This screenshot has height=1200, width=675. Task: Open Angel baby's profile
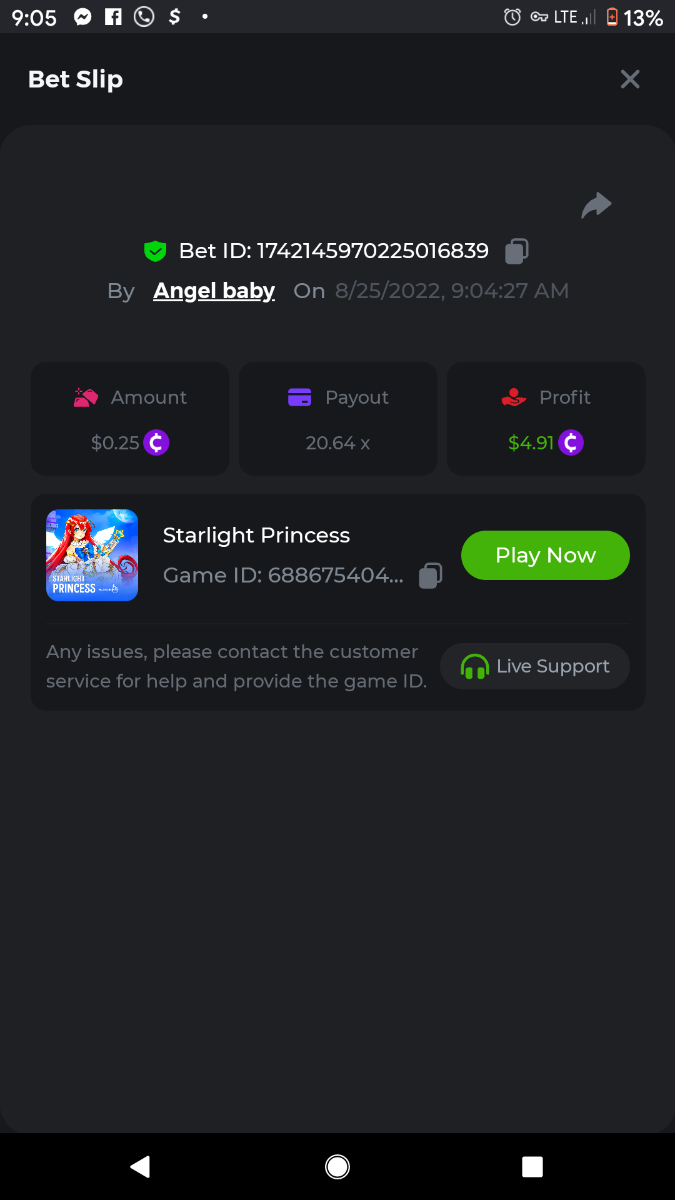pos(214,291)
